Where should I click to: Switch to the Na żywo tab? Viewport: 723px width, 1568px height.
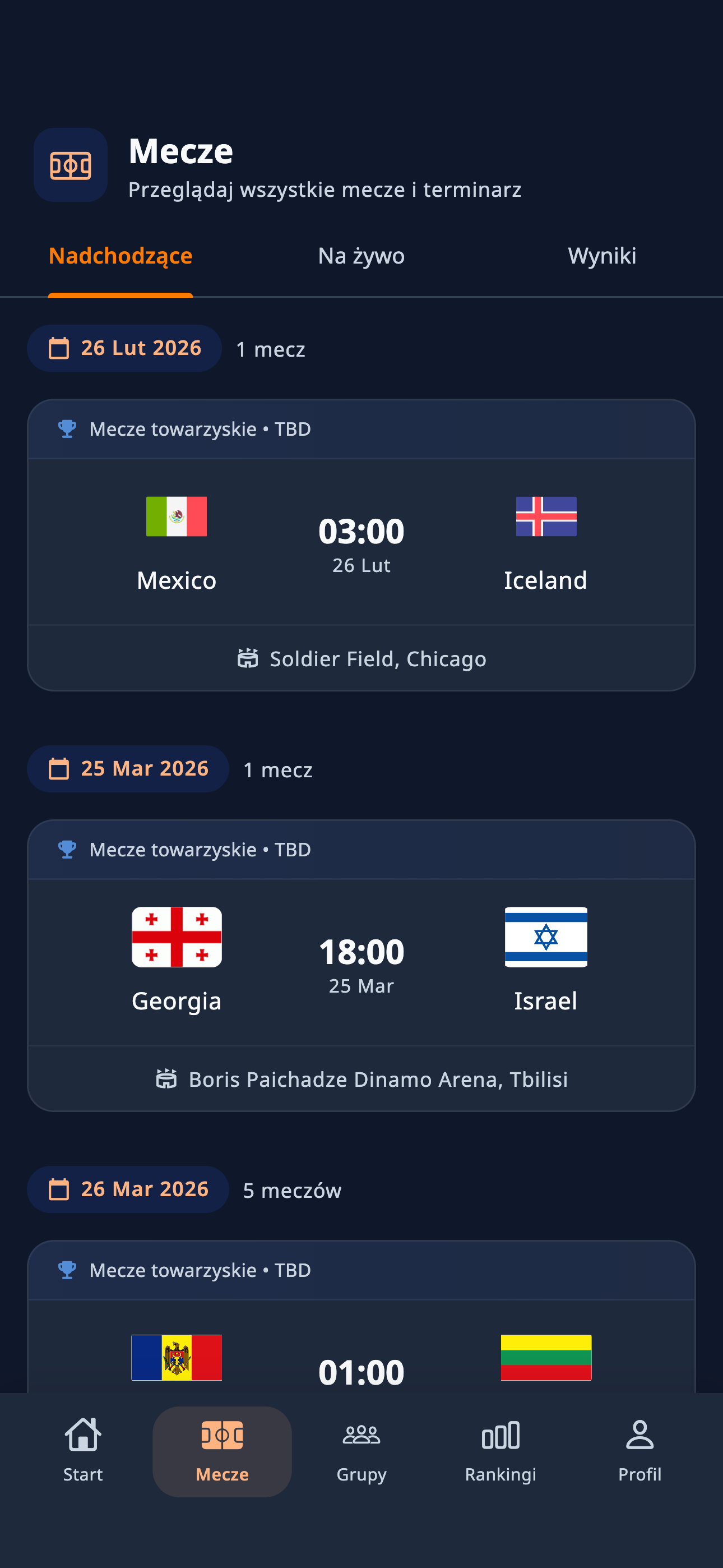tap(361, 256)
